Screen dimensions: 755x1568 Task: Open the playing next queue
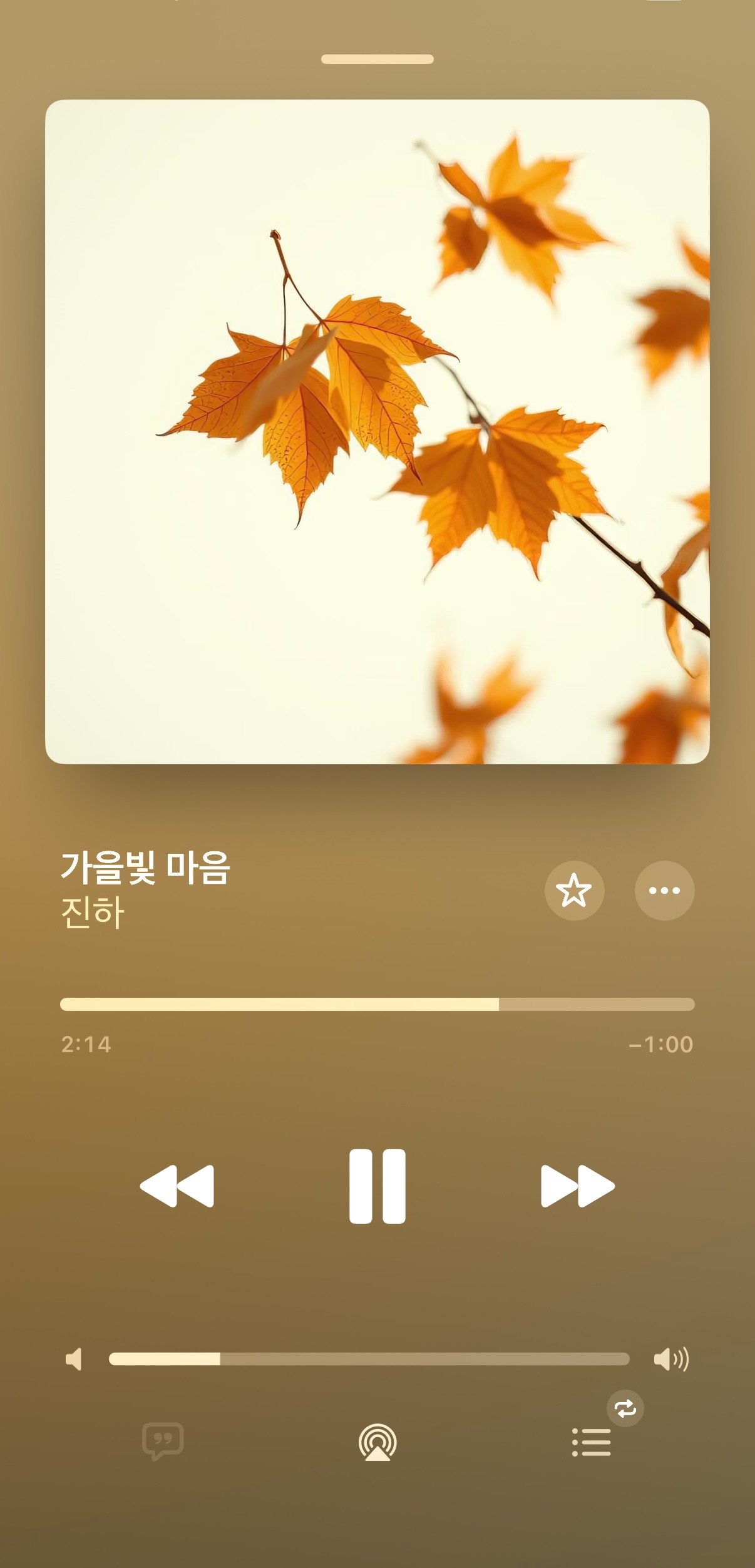(592, 1442)
